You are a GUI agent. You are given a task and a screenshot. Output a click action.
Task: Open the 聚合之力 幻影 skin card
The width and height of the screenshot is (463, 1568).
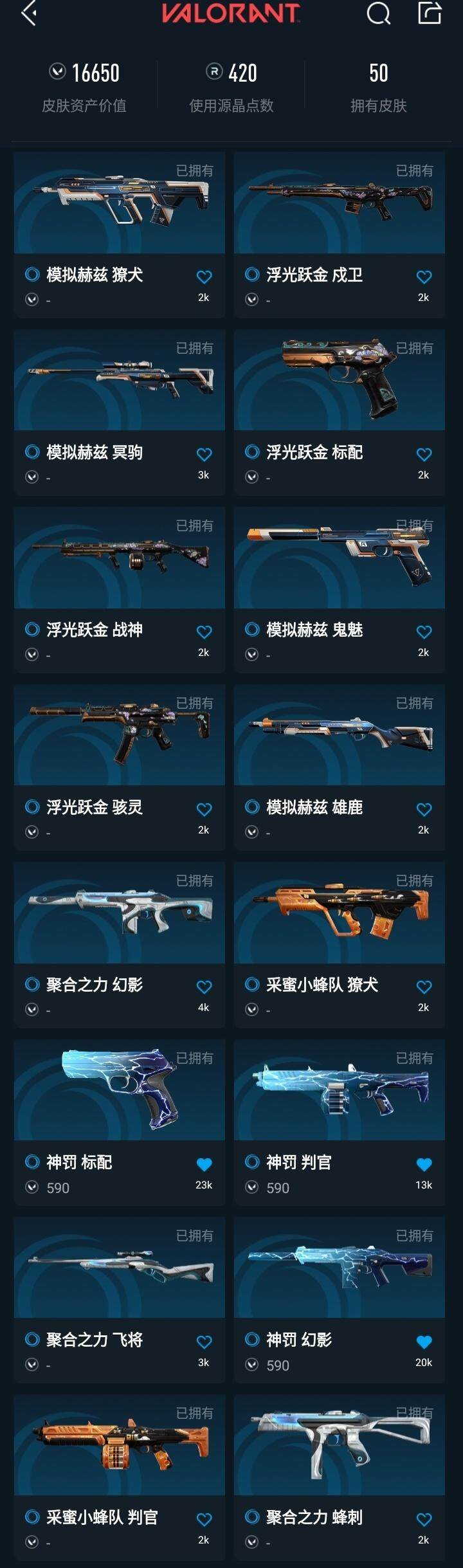point(120,913)
